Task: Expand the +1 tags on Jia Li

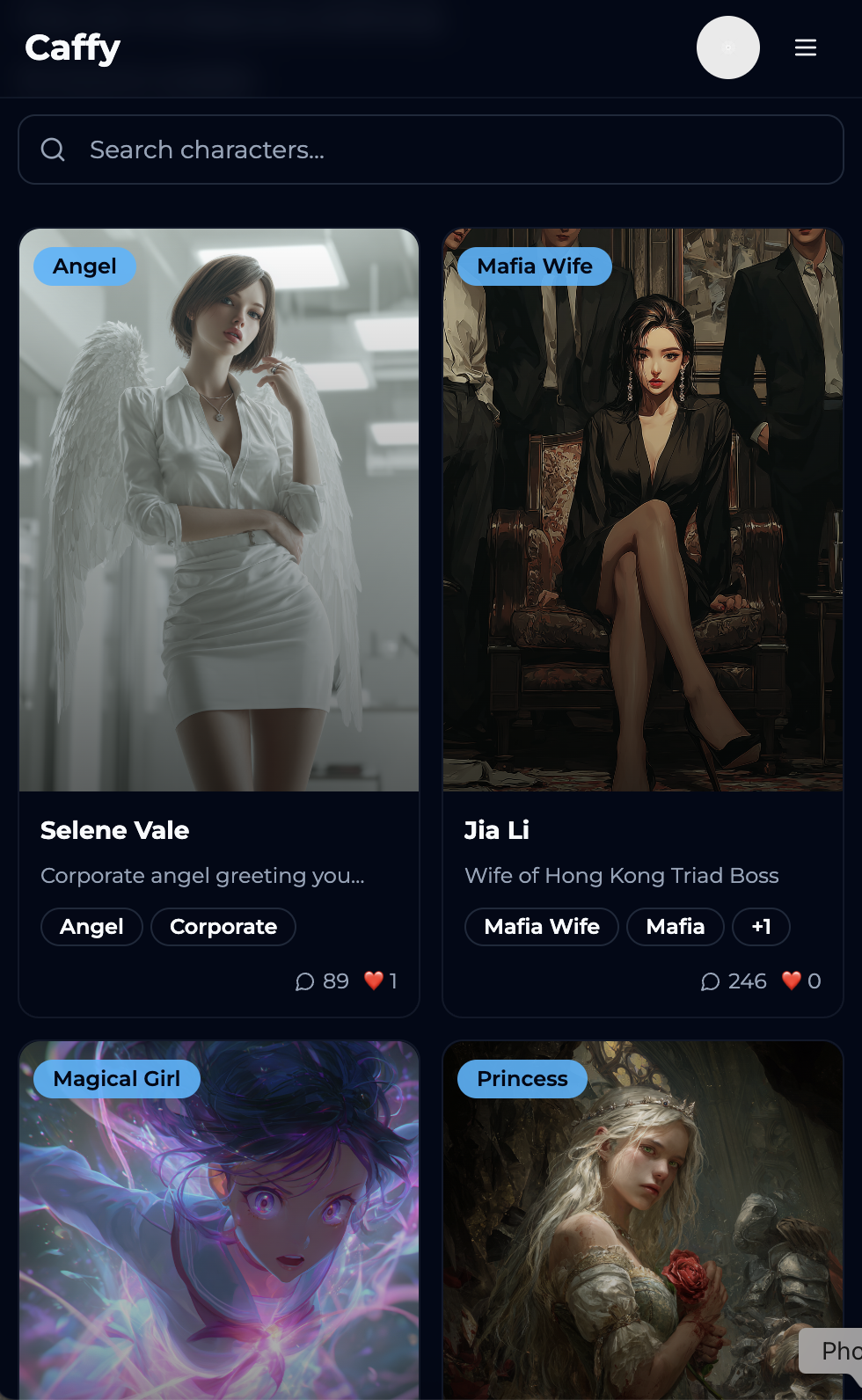Action: 761,927
